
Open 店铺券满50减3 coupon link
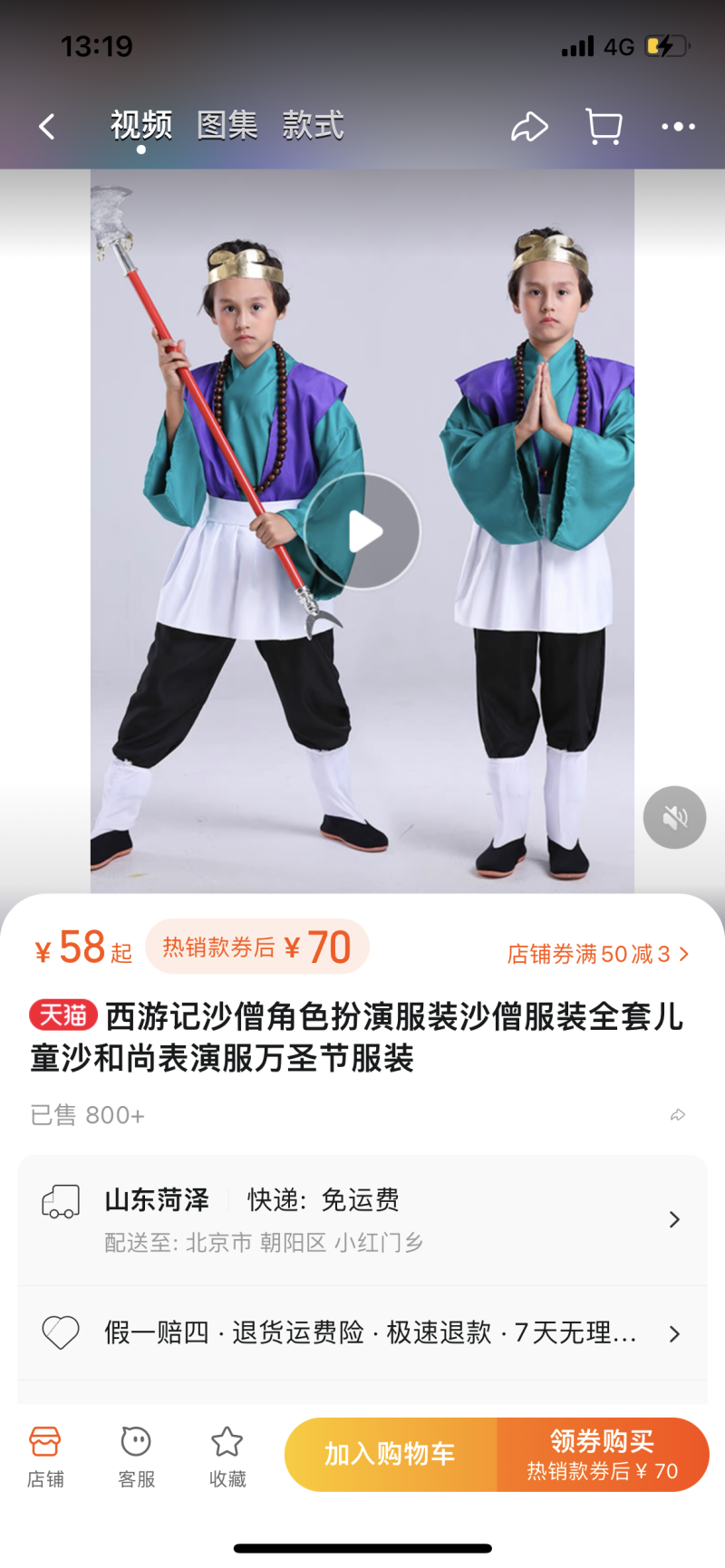coord(598,954)
